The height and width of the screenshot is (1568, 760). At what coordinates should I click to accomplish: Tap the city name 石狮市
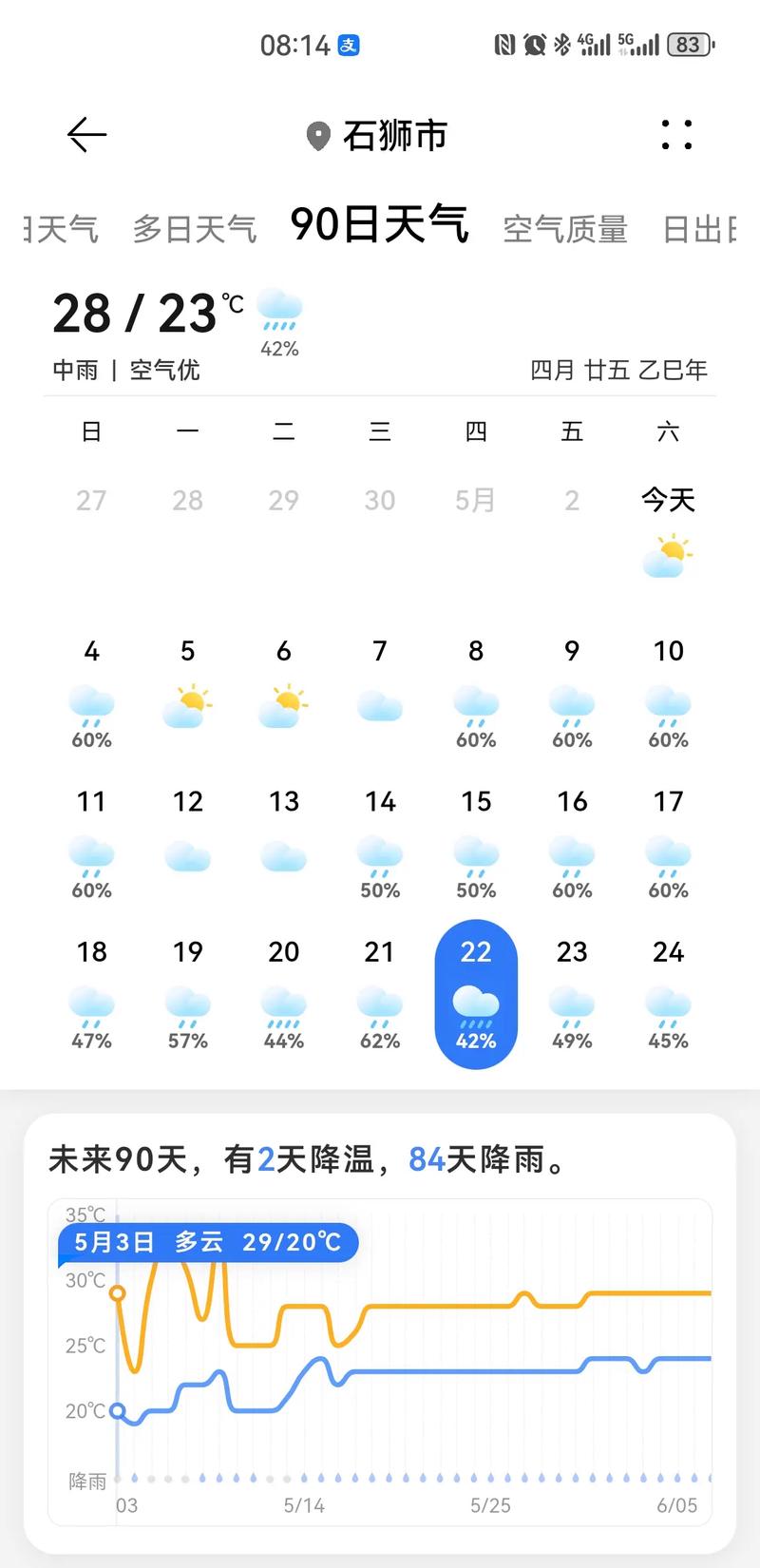point(394,135)
